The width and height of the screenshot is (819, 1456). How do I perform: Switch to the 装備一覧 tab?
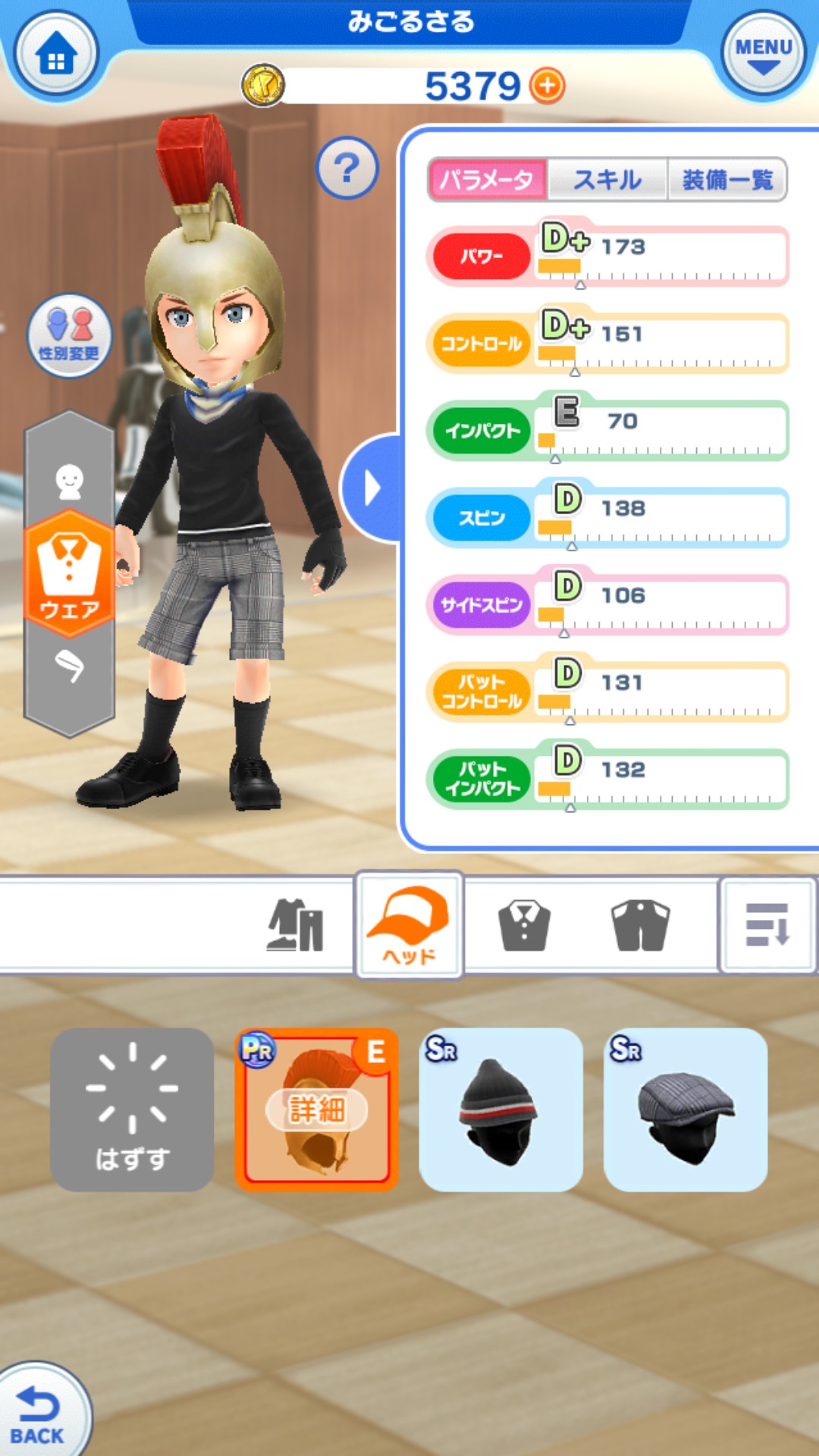point(726,180)
